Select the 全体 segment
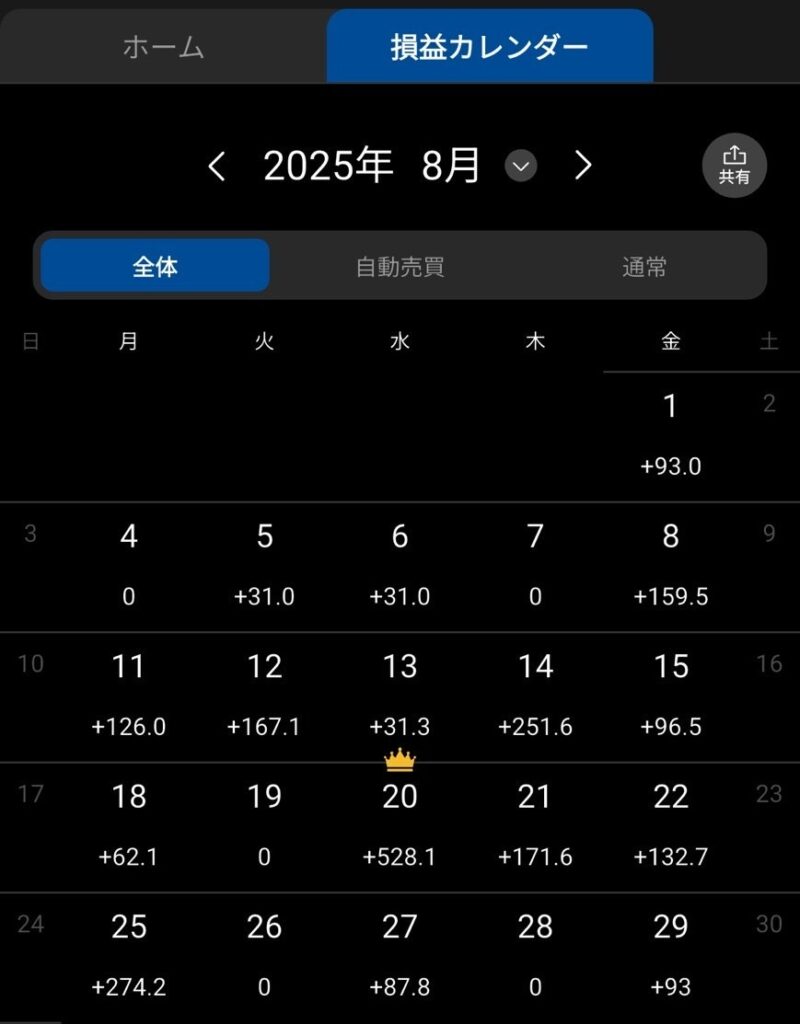800x1024 pixels. tap(155, 267)
